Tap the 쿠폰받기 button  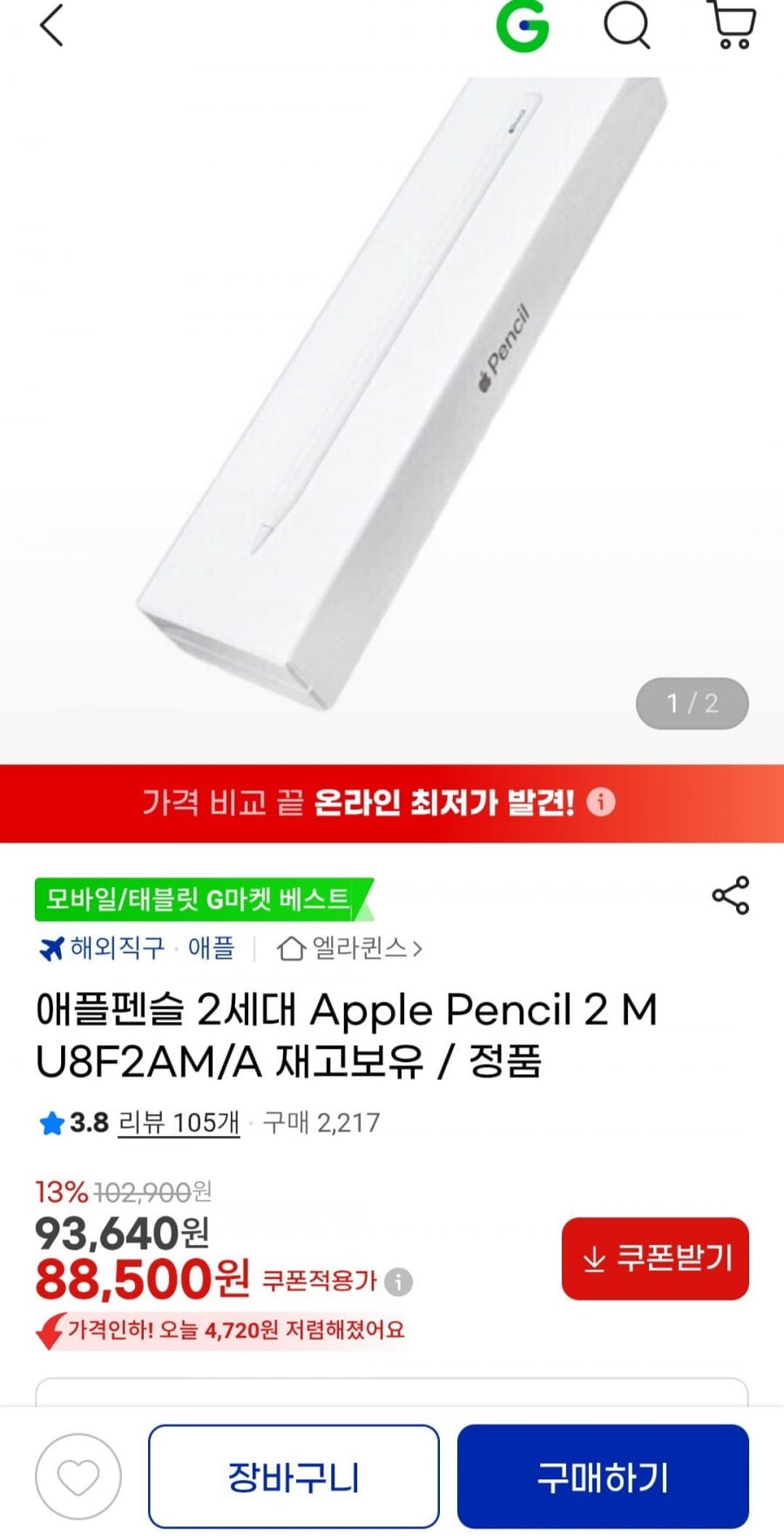(655, 1258)
